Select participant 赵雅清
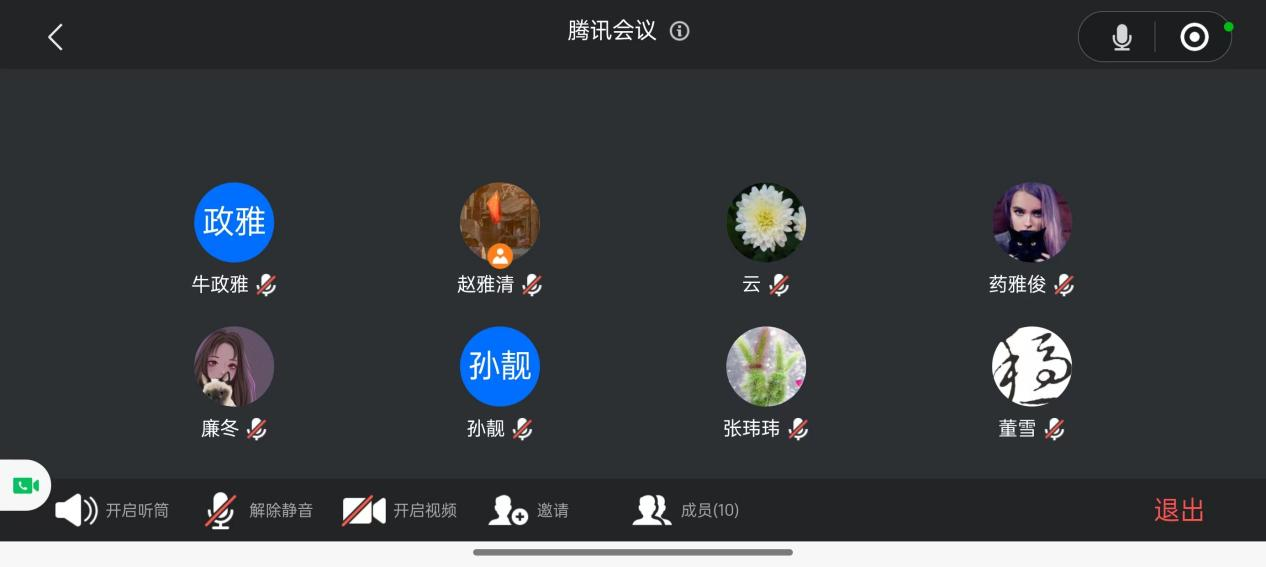The height and width of the screenshot is (567, 1266). click(x=500, y=223)
